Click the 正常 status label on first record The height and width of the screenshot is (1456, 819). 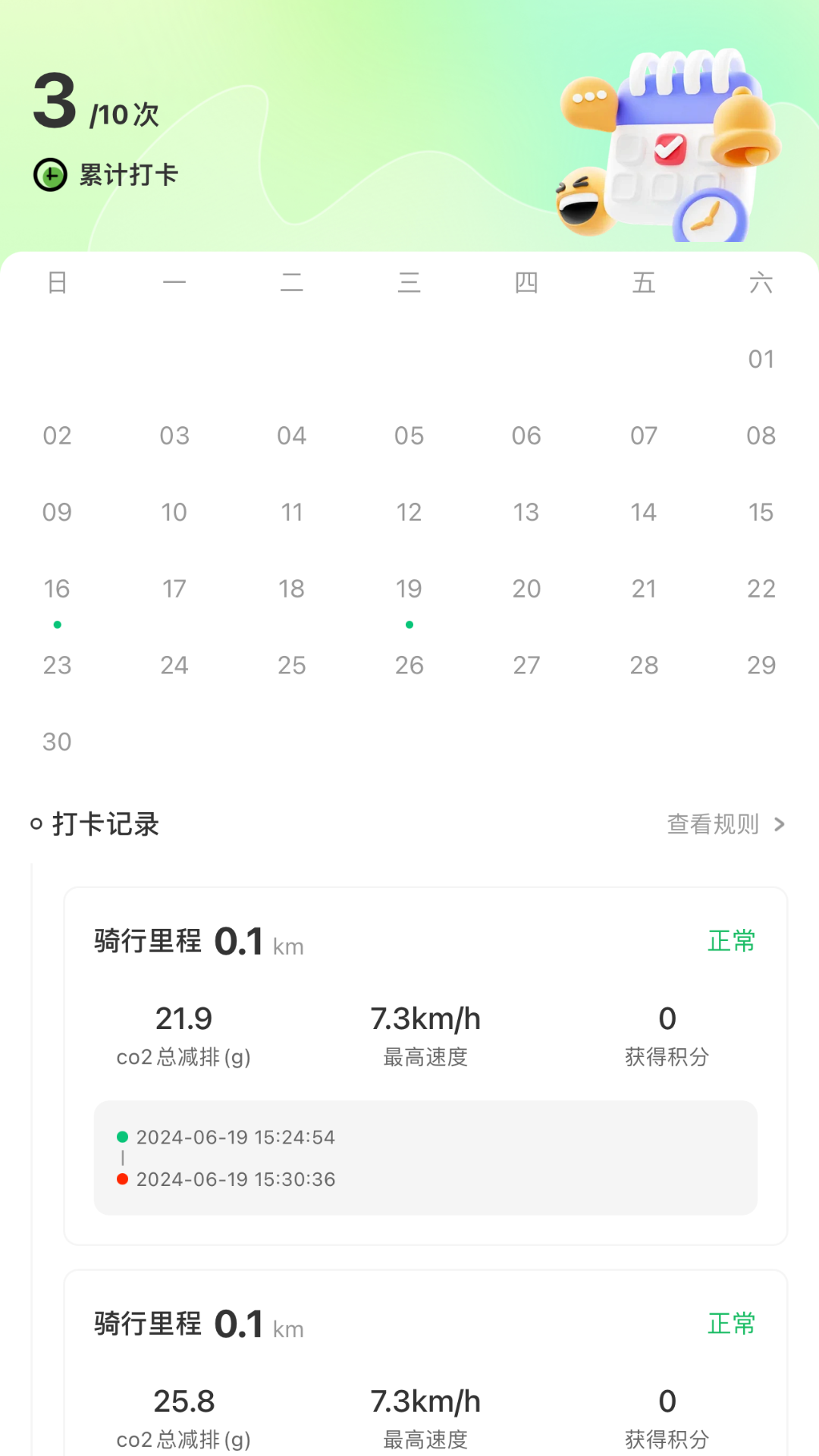(x=731, y=941)
